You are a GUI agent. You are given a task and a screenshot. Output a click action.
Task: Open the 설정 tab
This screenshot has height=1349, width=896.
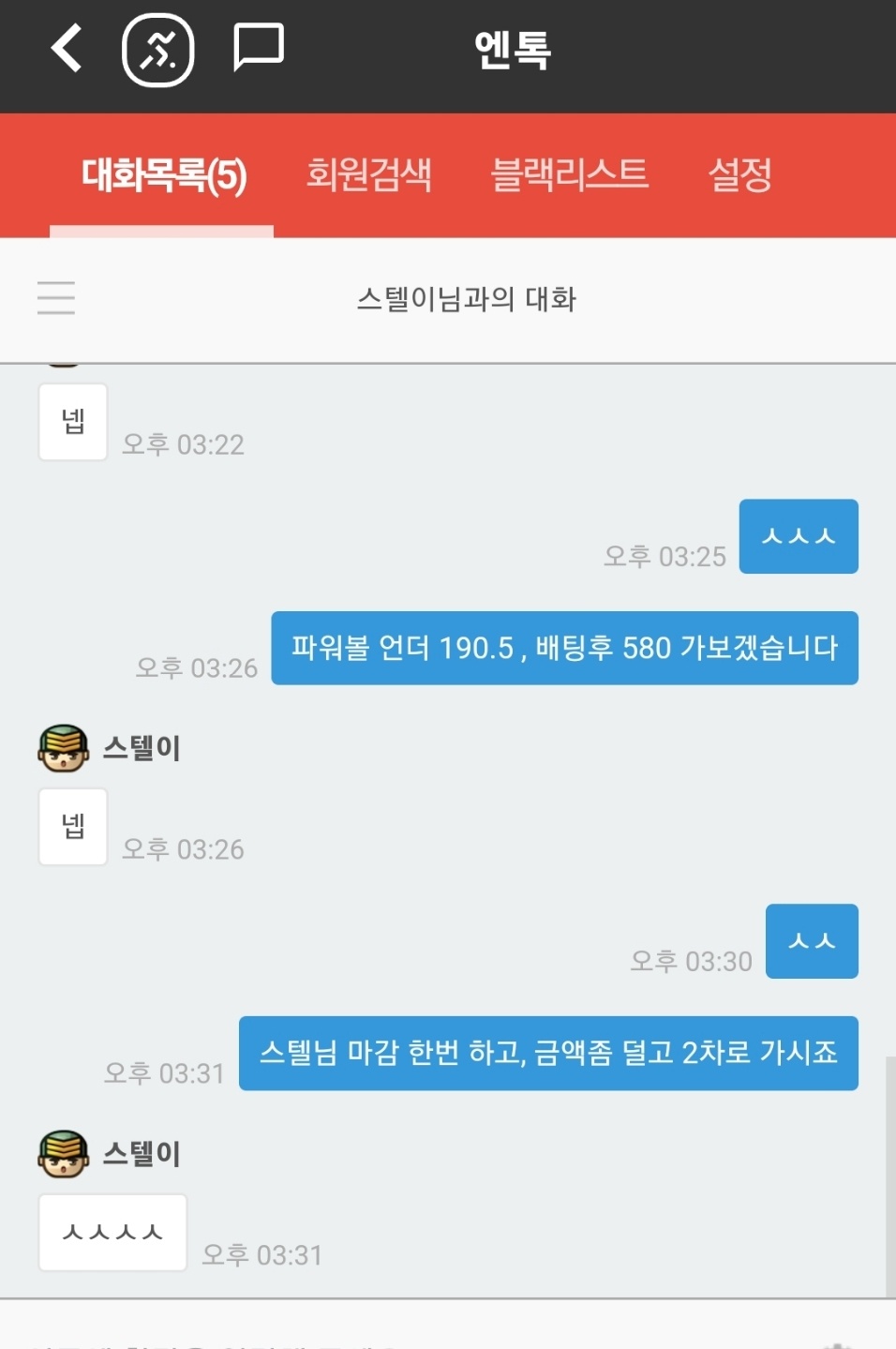[x=739, y=175]
